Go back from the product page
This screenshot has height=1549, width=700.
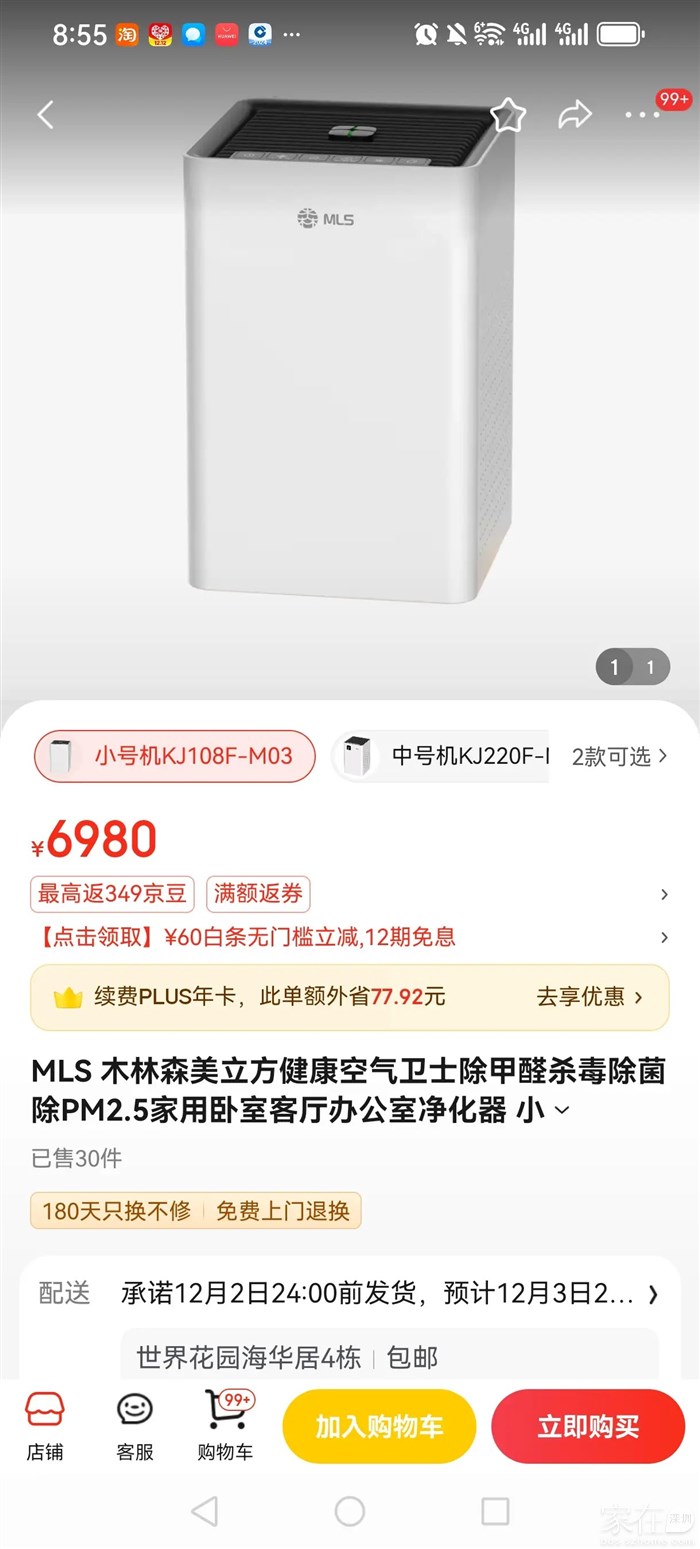pos(45,115)
